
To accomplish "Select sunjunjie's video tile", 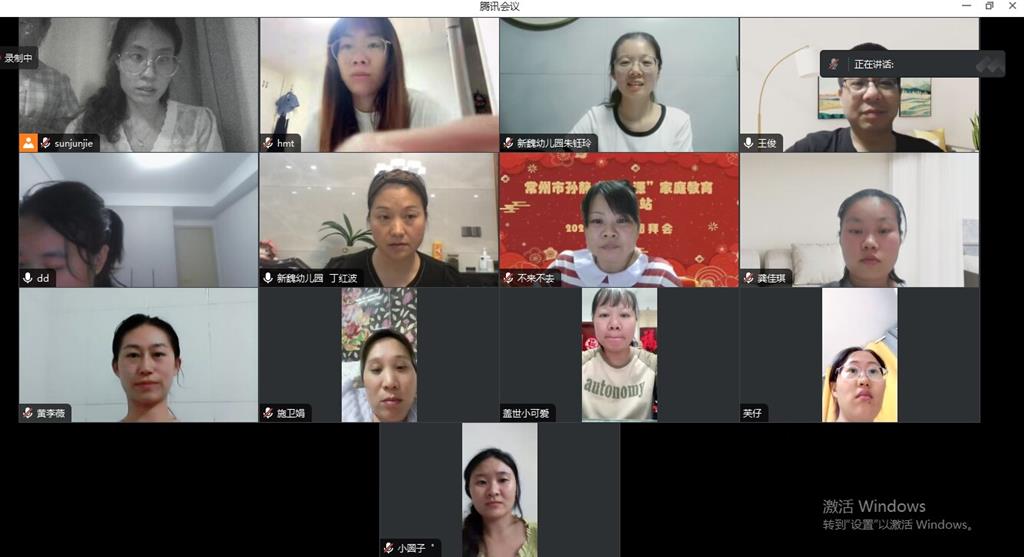I will (x=138, y=85).
